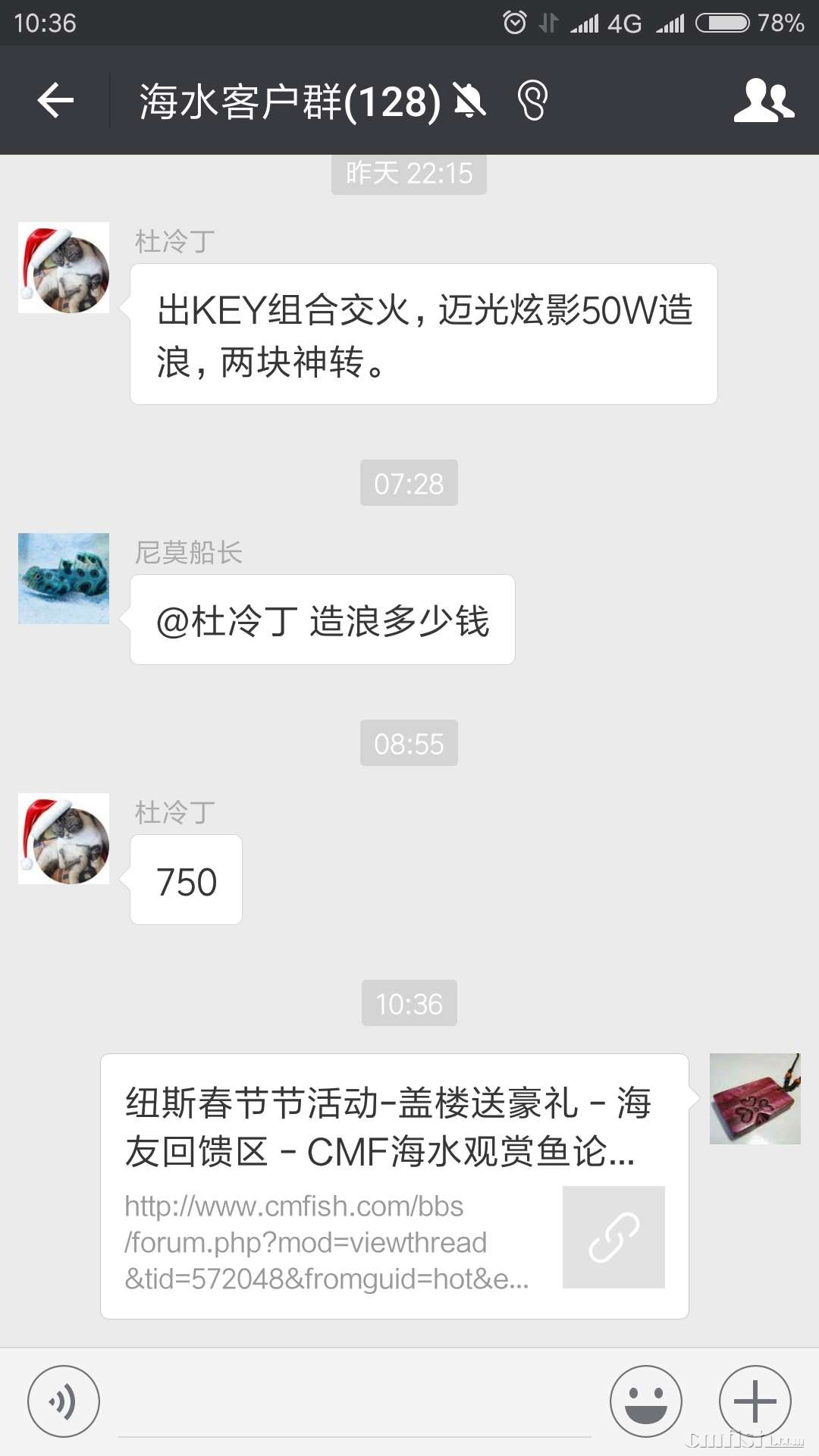Open 杜冷丁's avatar next to the 750 message

[64, 839]
